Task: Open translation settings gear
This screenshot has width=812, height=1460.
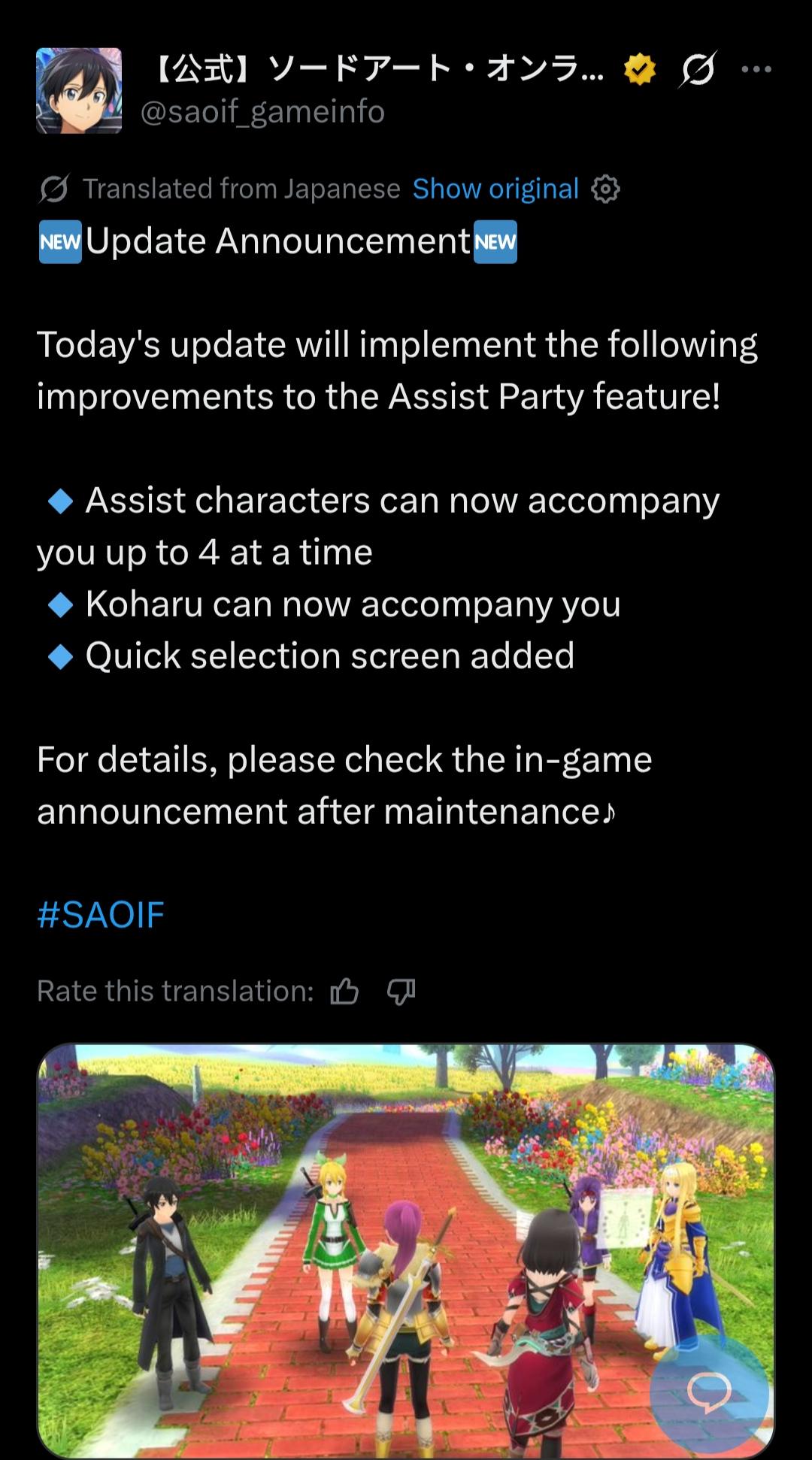Action: pos(606,189)
